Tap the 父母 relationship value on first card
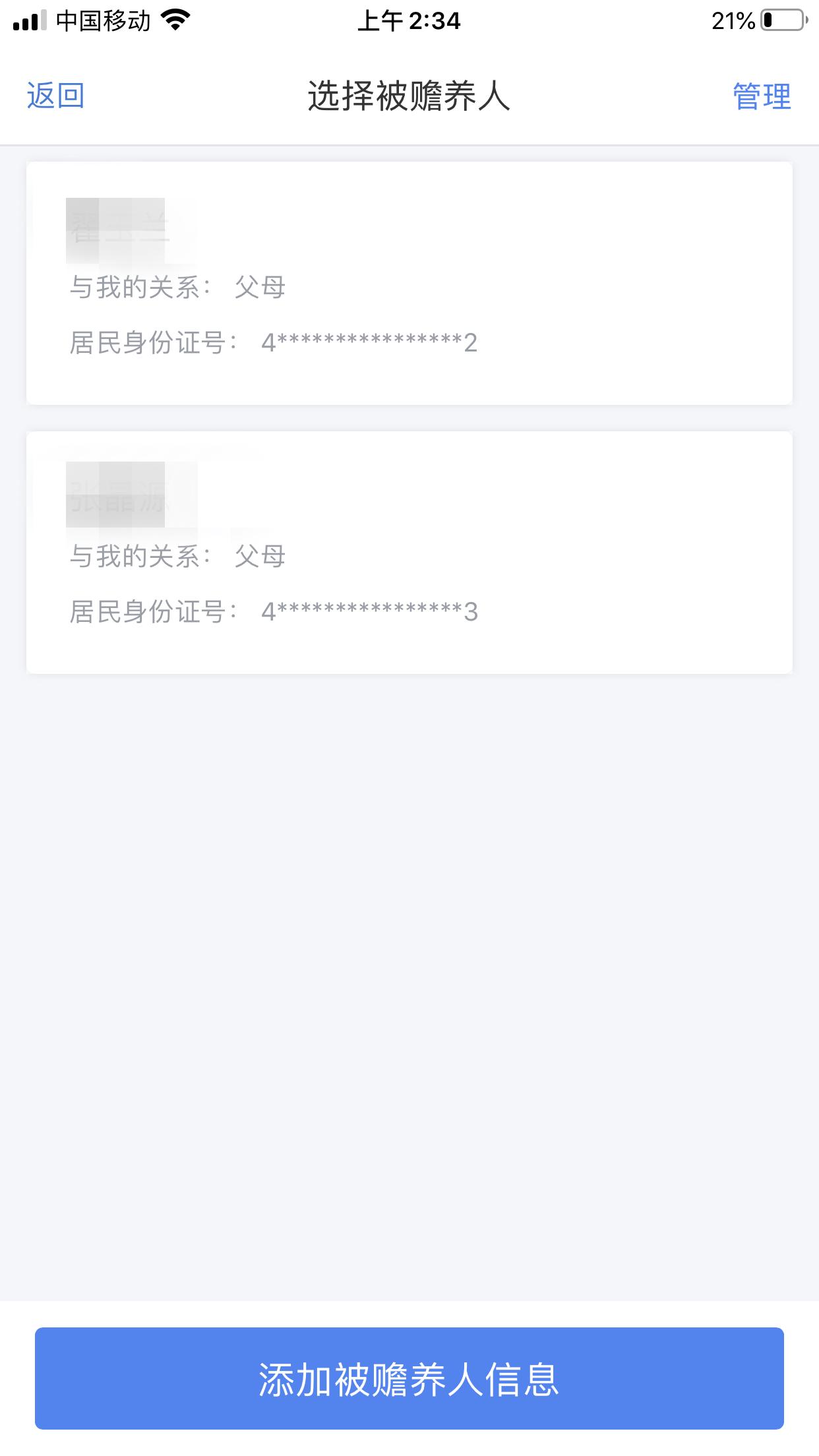Image resolution: width=819 pixels, height=1456 pixels. pos(260,286)
